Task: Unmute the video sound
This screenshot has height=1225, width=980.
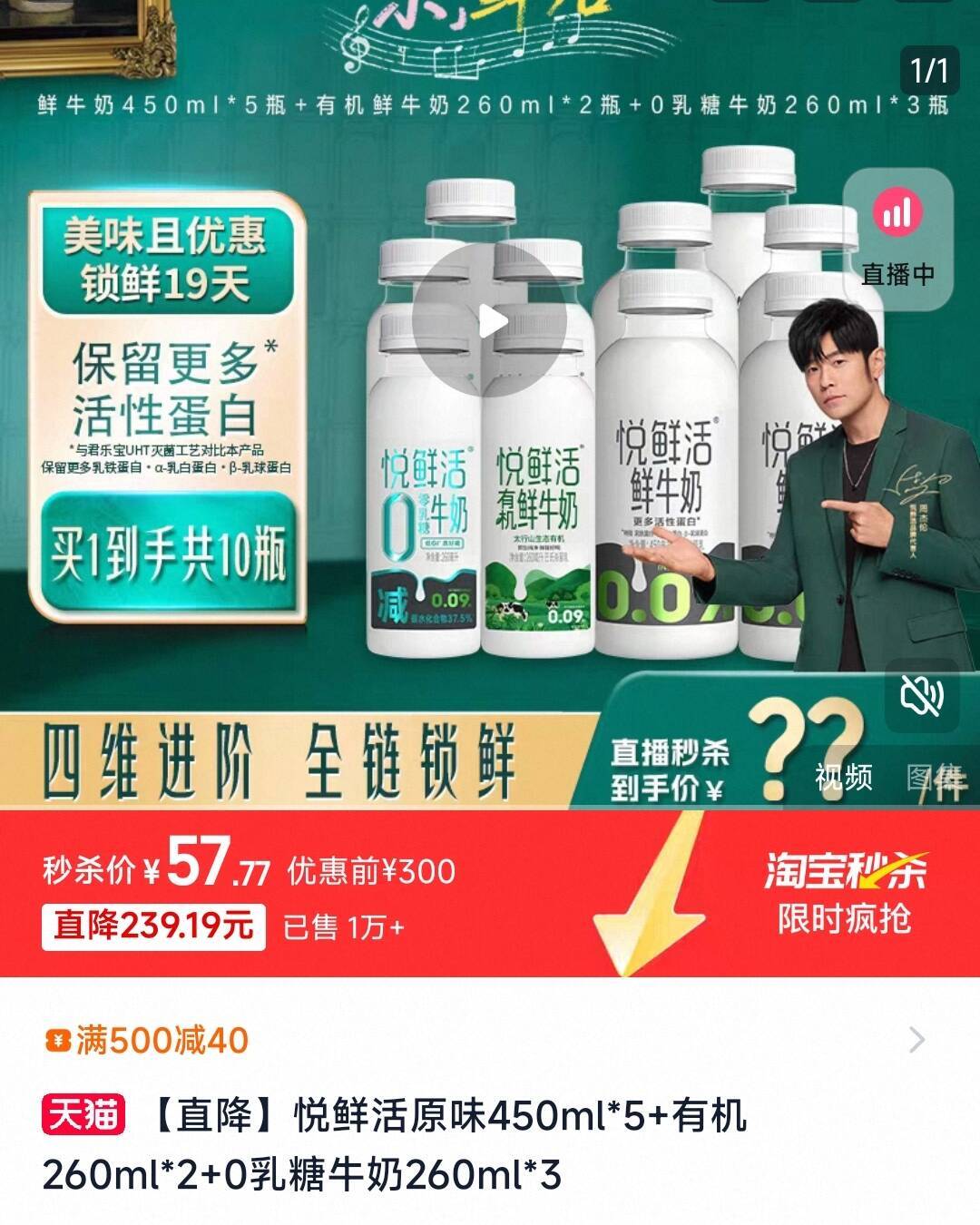Action: pos(921,696)
